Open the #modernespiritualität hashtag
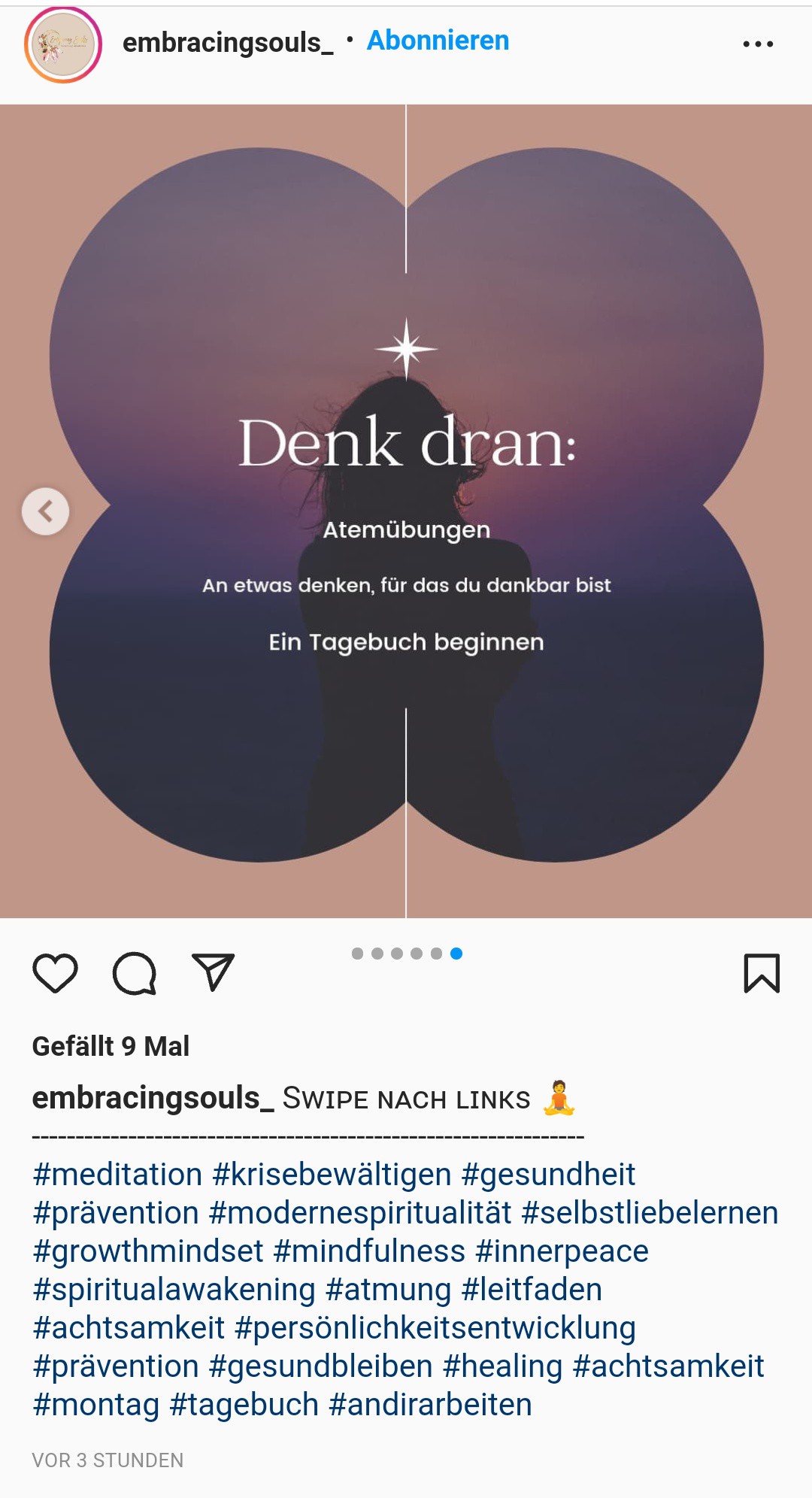Image resolution: width=812 pixels, height=1498 pixels. pos(360,1213)
